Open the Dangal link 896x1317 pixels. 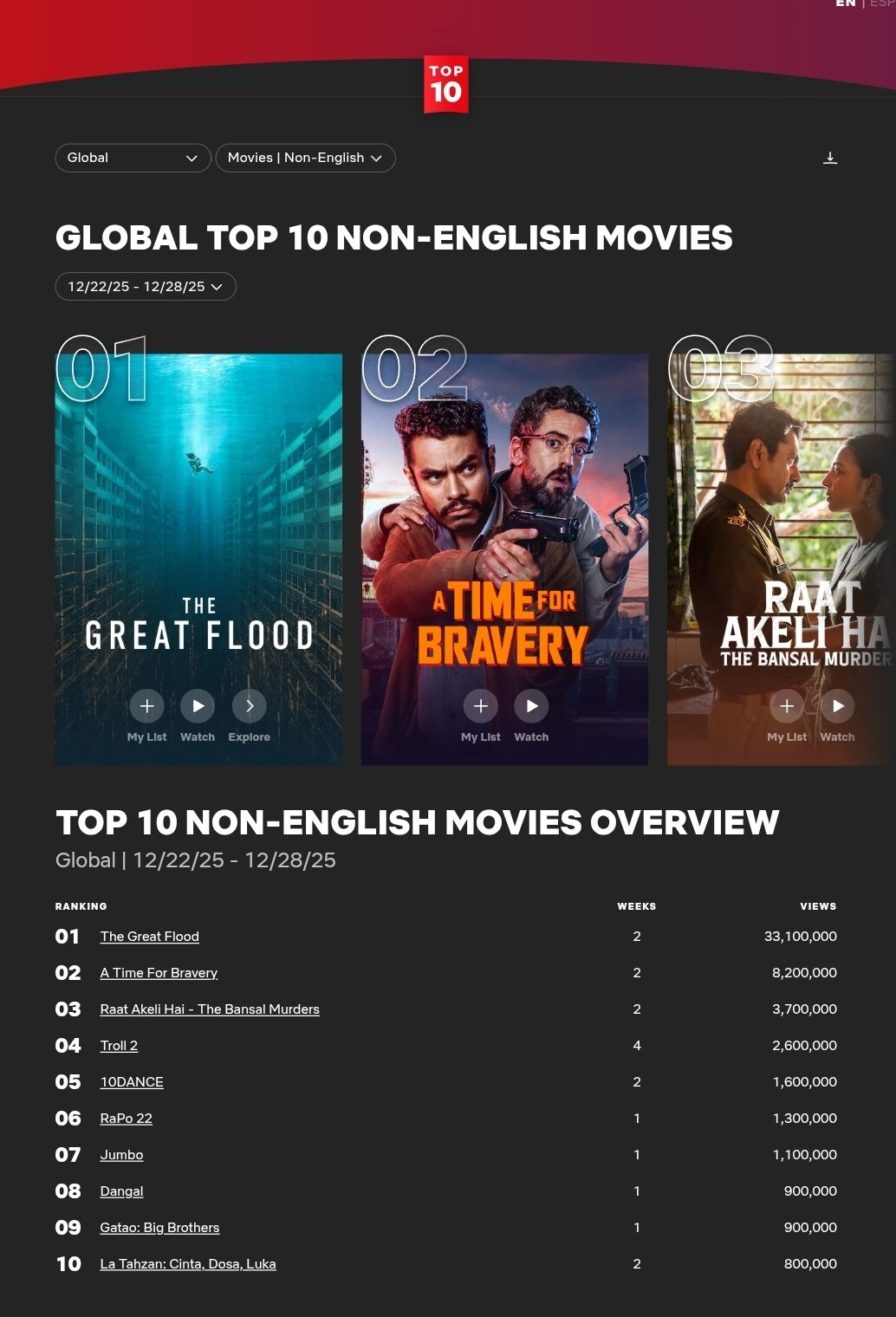[121, 1191]
